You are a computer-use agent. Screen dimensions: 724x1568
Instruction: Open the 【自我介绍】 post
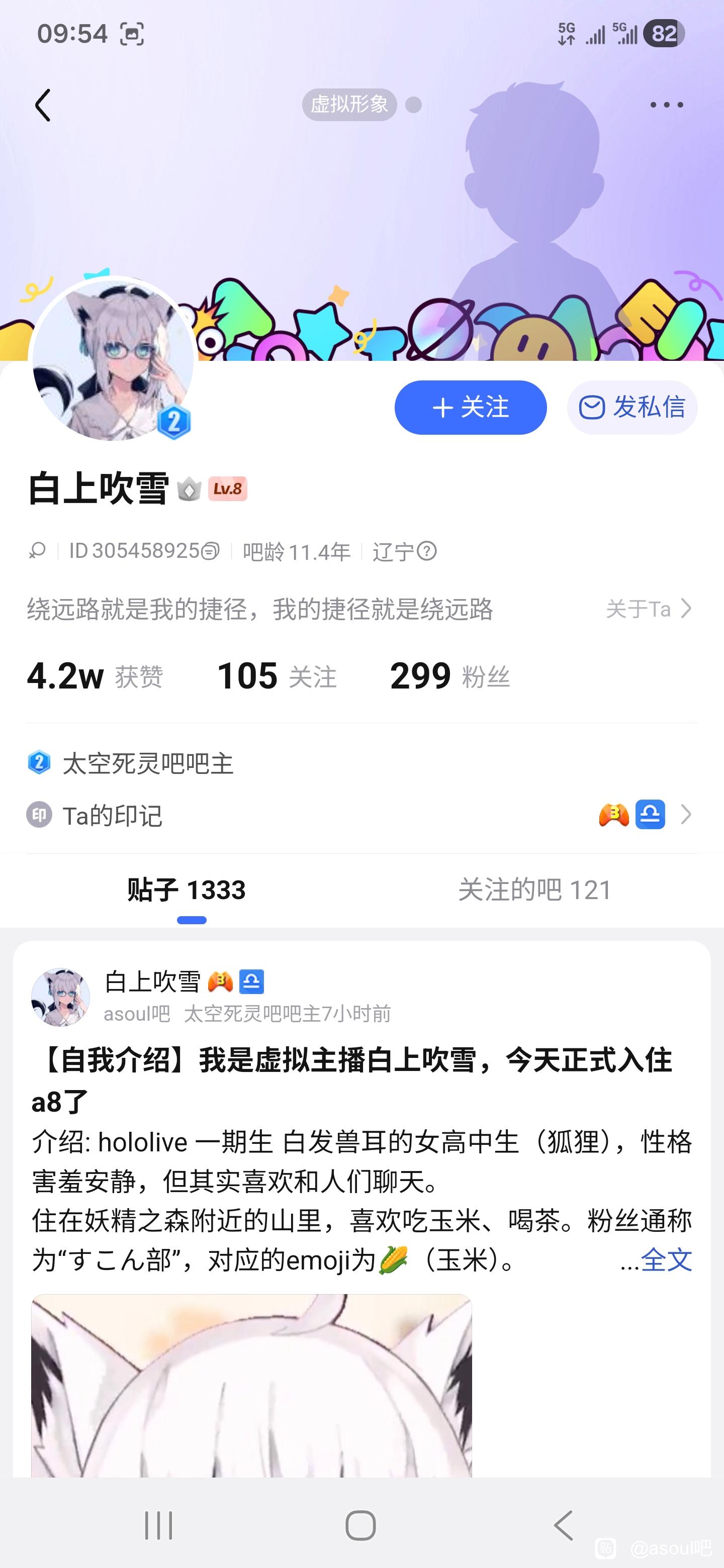pos(352,1081)
